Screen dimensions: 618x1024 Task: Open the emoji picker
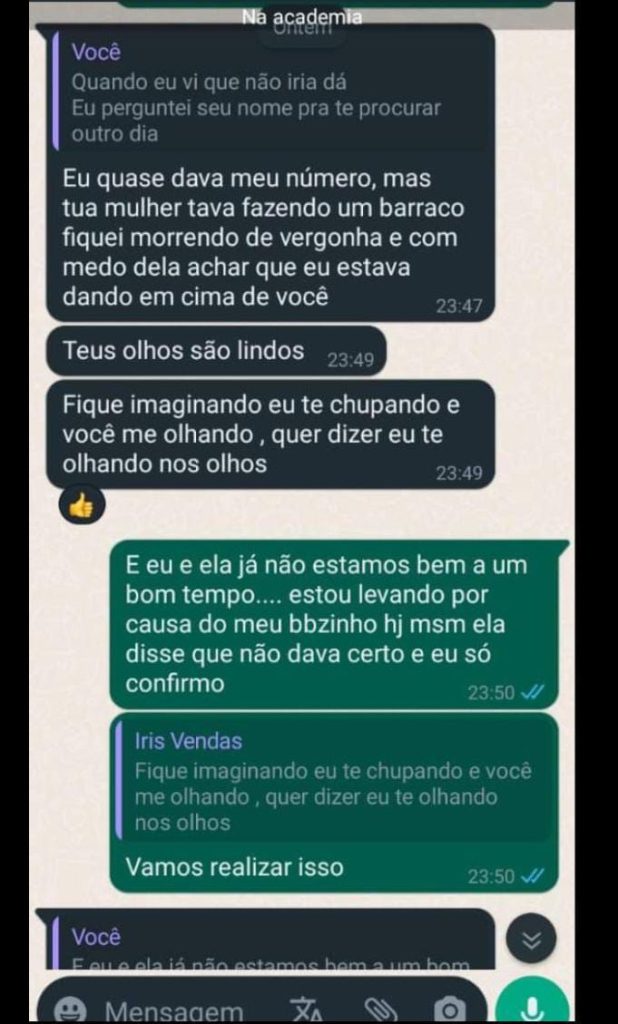69,1009
